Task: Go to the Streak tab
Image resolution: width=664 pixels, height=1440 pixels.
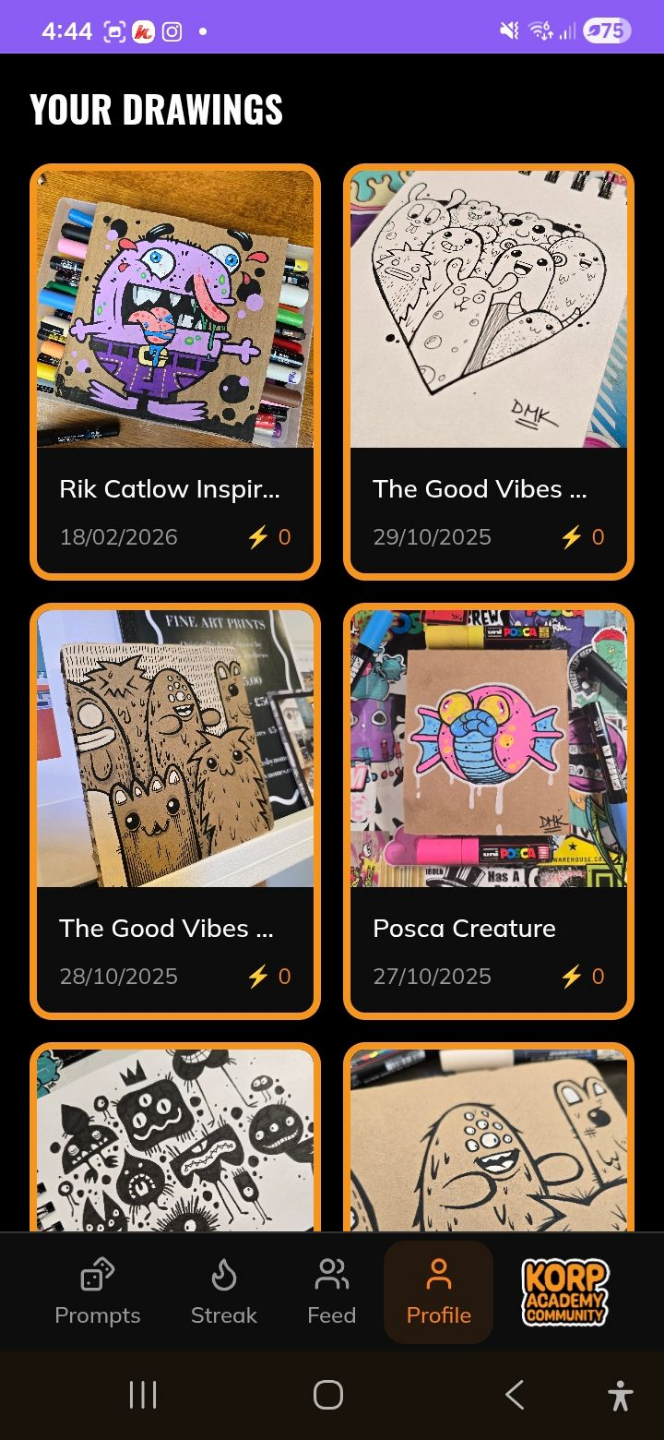Action: tap(224, 1292)
